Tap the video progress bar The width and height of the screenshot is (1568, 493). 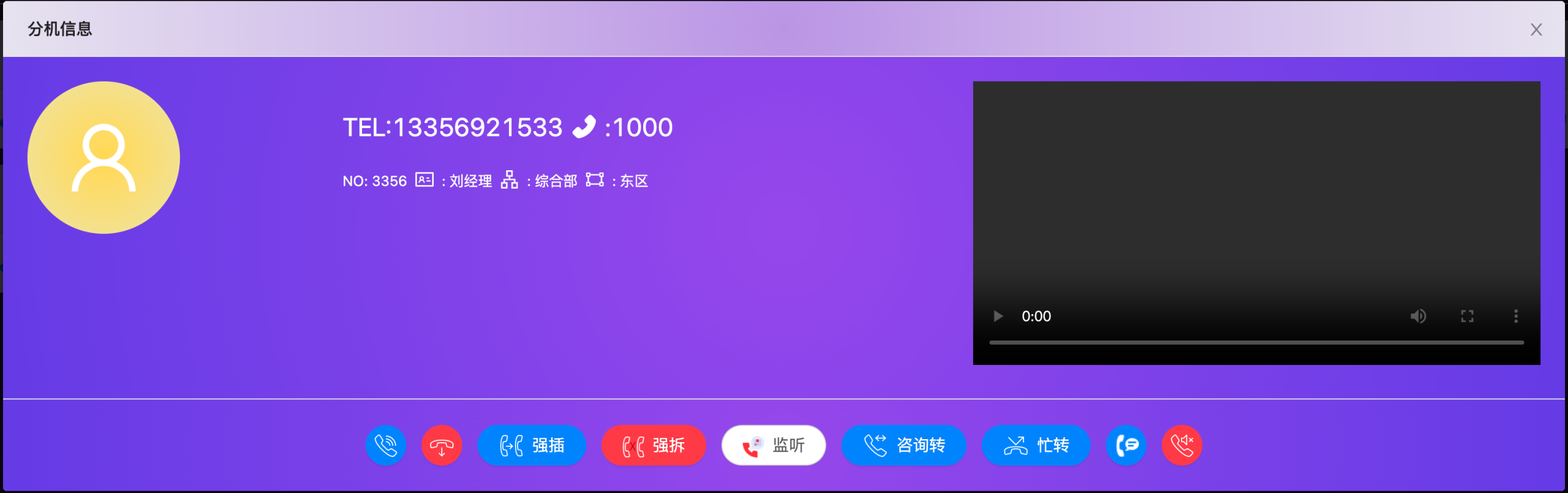(1256, 342)
